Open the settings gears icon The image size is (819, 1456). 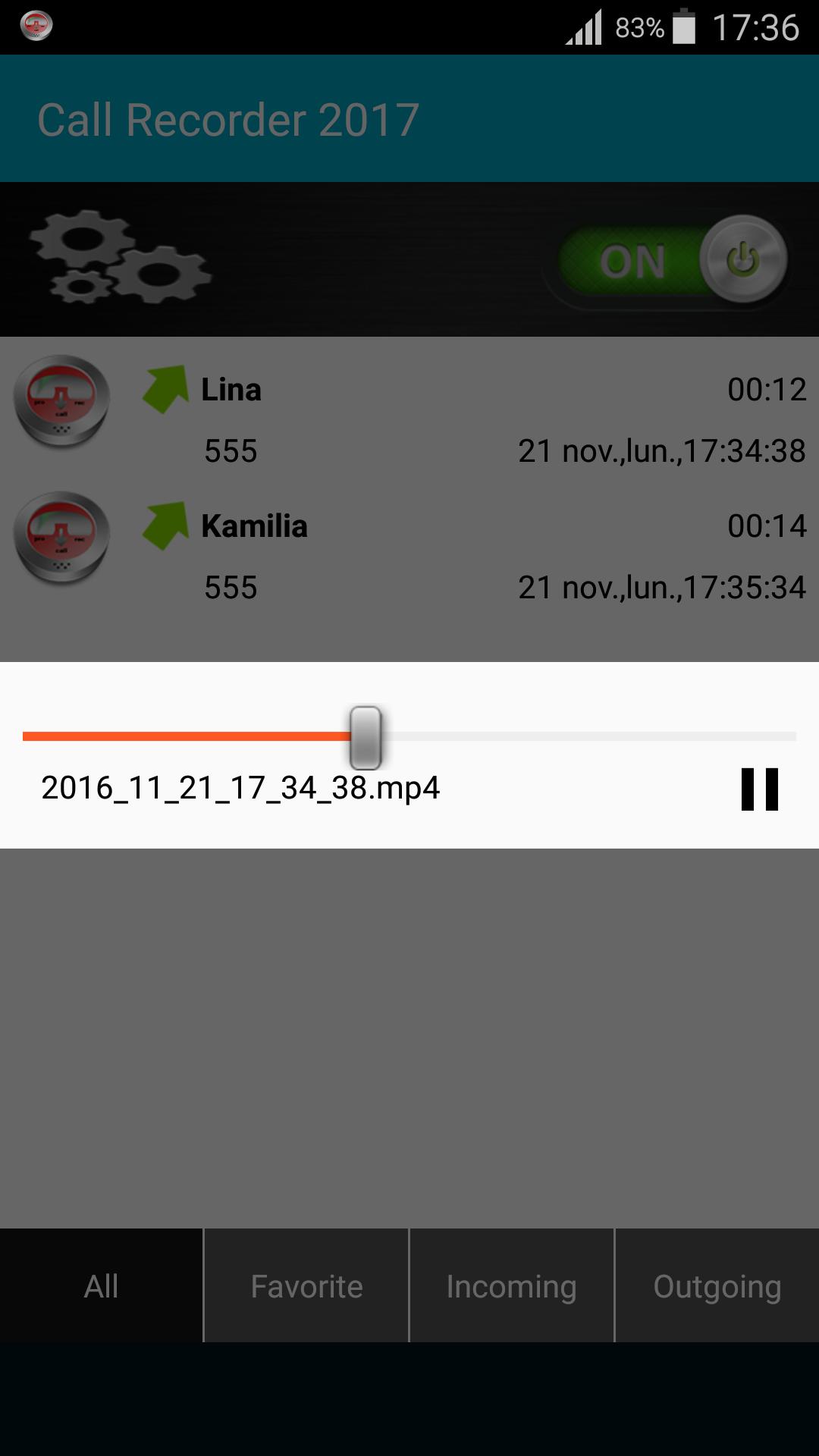click(120, 259)
